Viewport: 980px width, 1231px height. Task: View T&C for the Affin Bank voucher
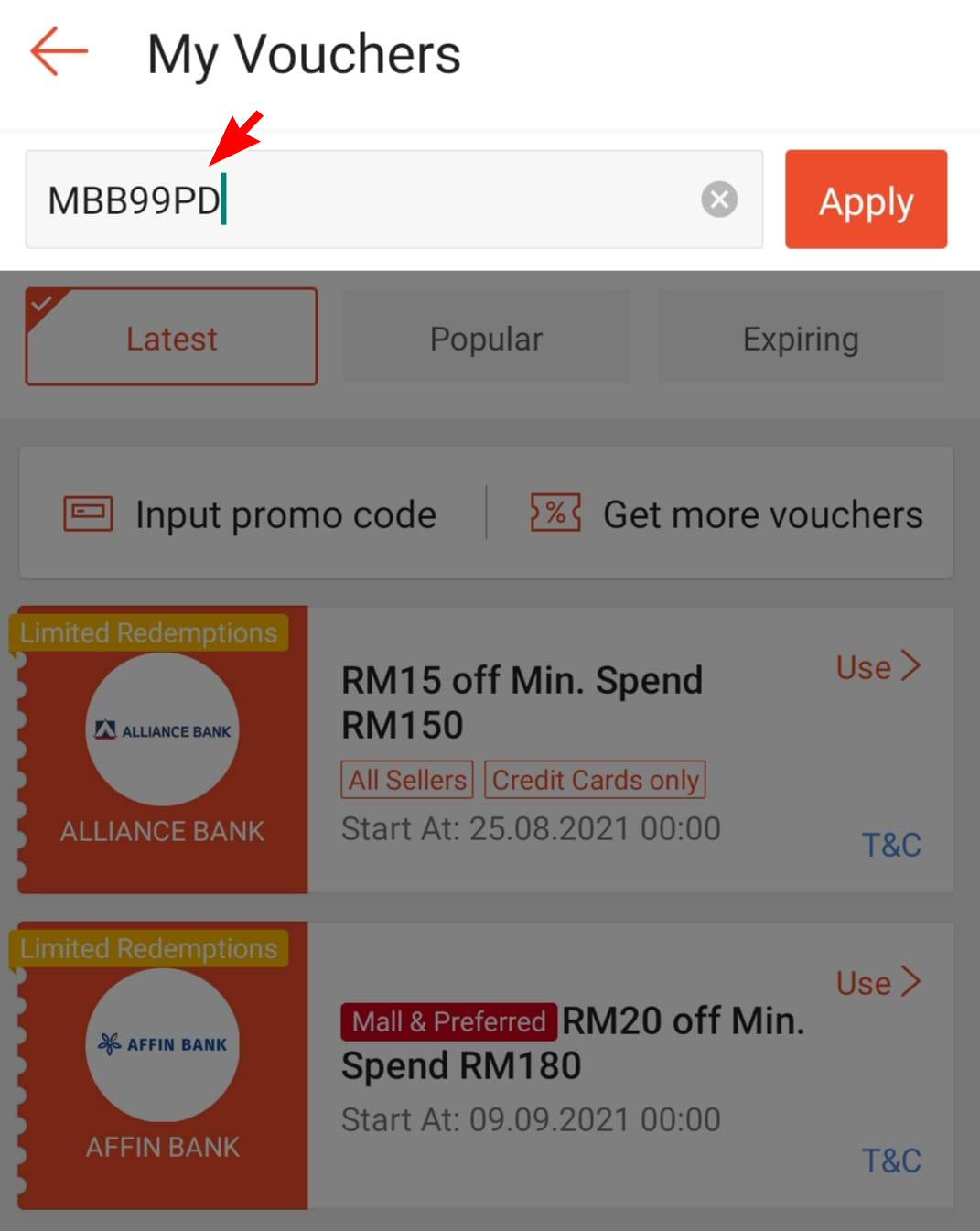(890, 1160)
